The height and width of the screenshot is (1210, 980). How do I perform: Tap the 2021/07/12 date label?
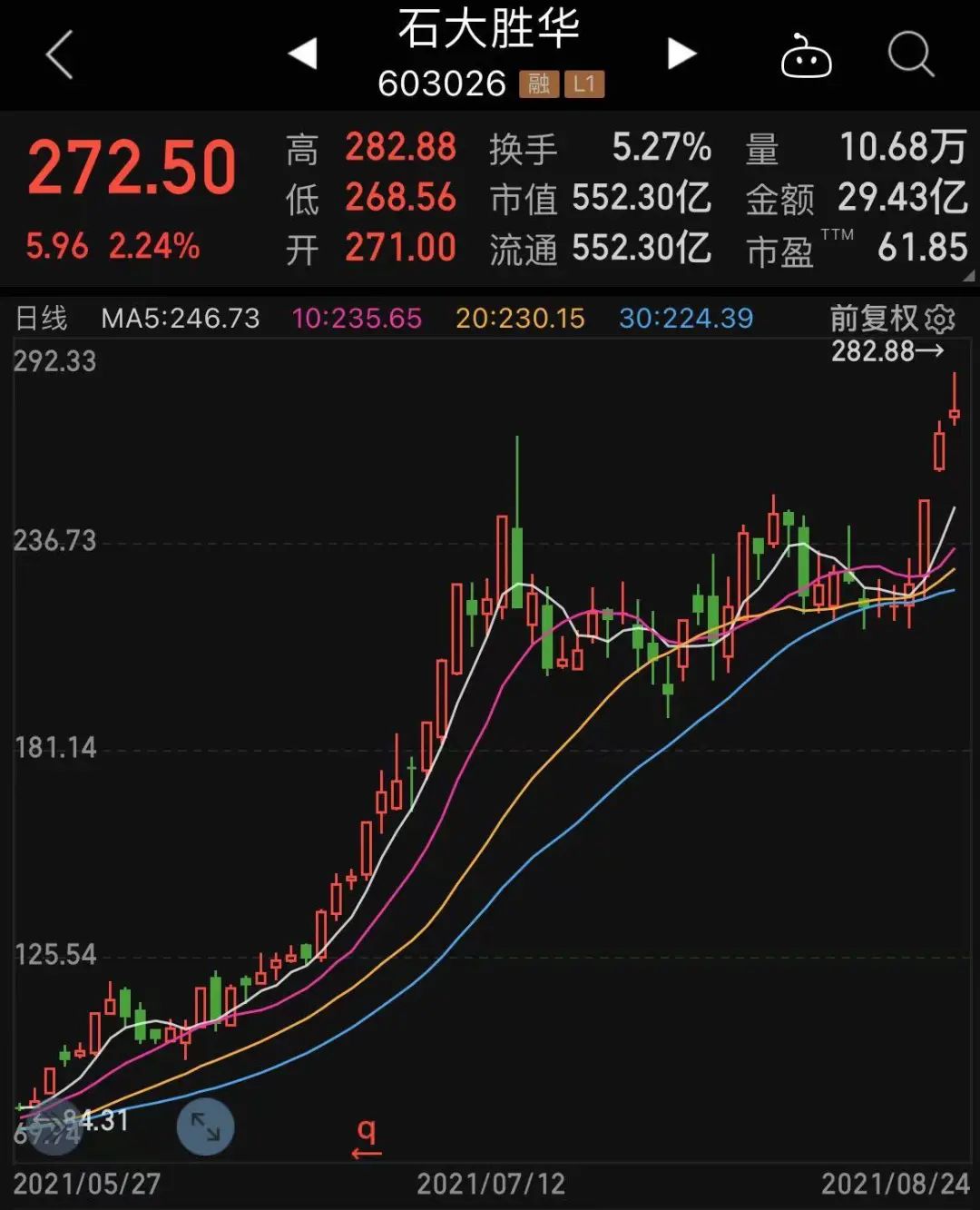click(490, 1185)
